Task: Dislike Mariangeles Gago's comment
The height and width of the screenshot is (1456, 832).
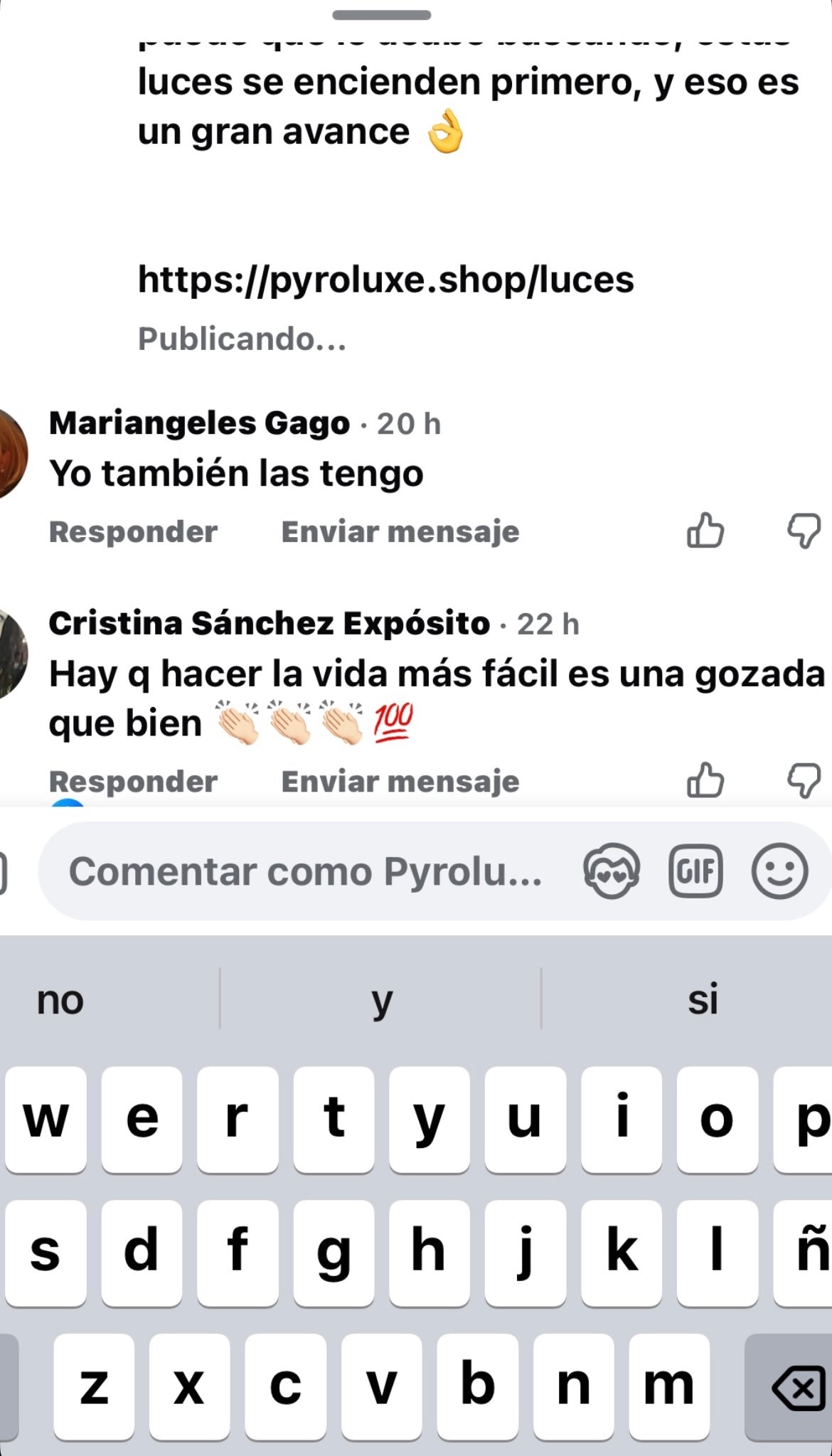Action: pos(804,531)
